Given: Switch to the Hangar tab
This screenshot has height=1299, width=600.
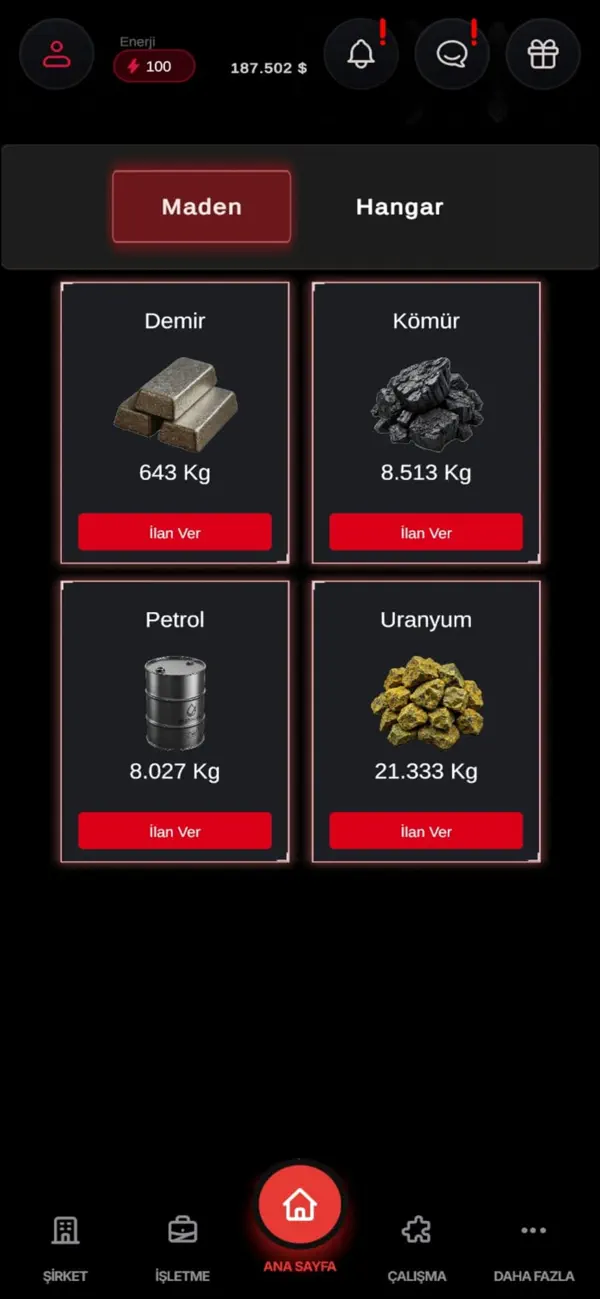Looking at the screenshot, I should (x=399, y=207).
